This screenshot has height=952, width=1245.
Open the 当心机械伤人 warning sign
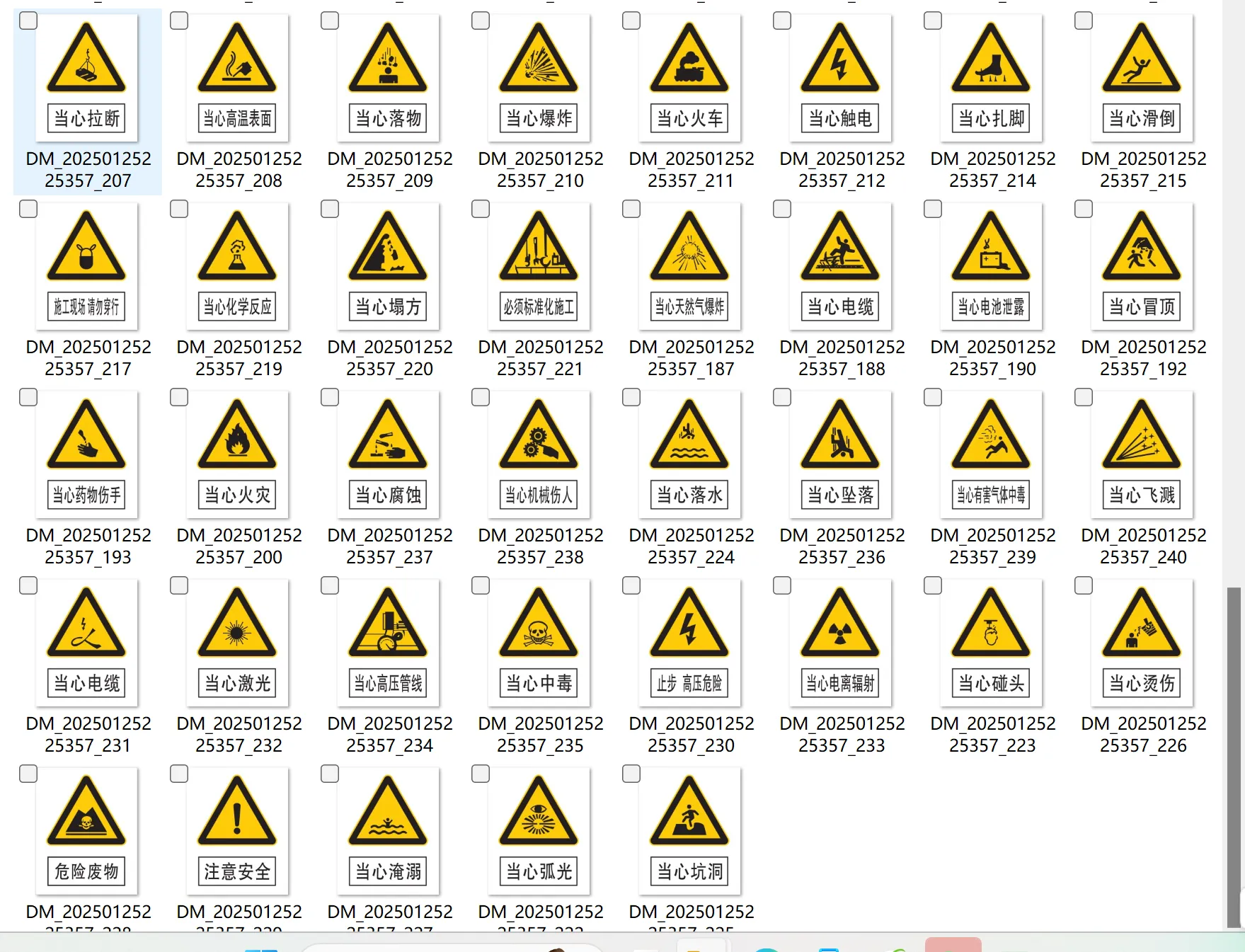(539, 454)
